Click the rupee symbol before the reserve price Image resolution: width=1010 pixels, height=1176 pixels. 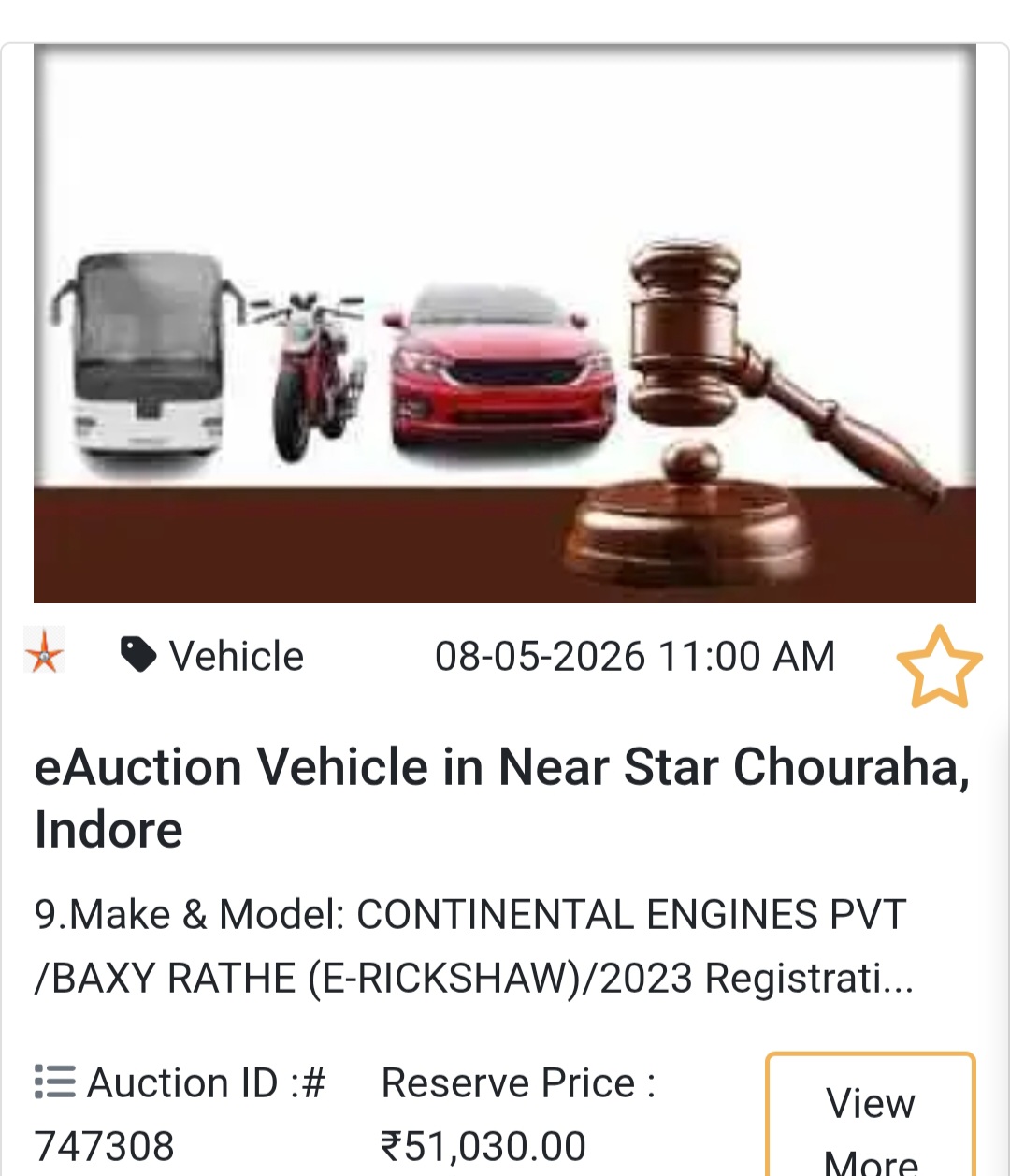tap(393, 1143)
